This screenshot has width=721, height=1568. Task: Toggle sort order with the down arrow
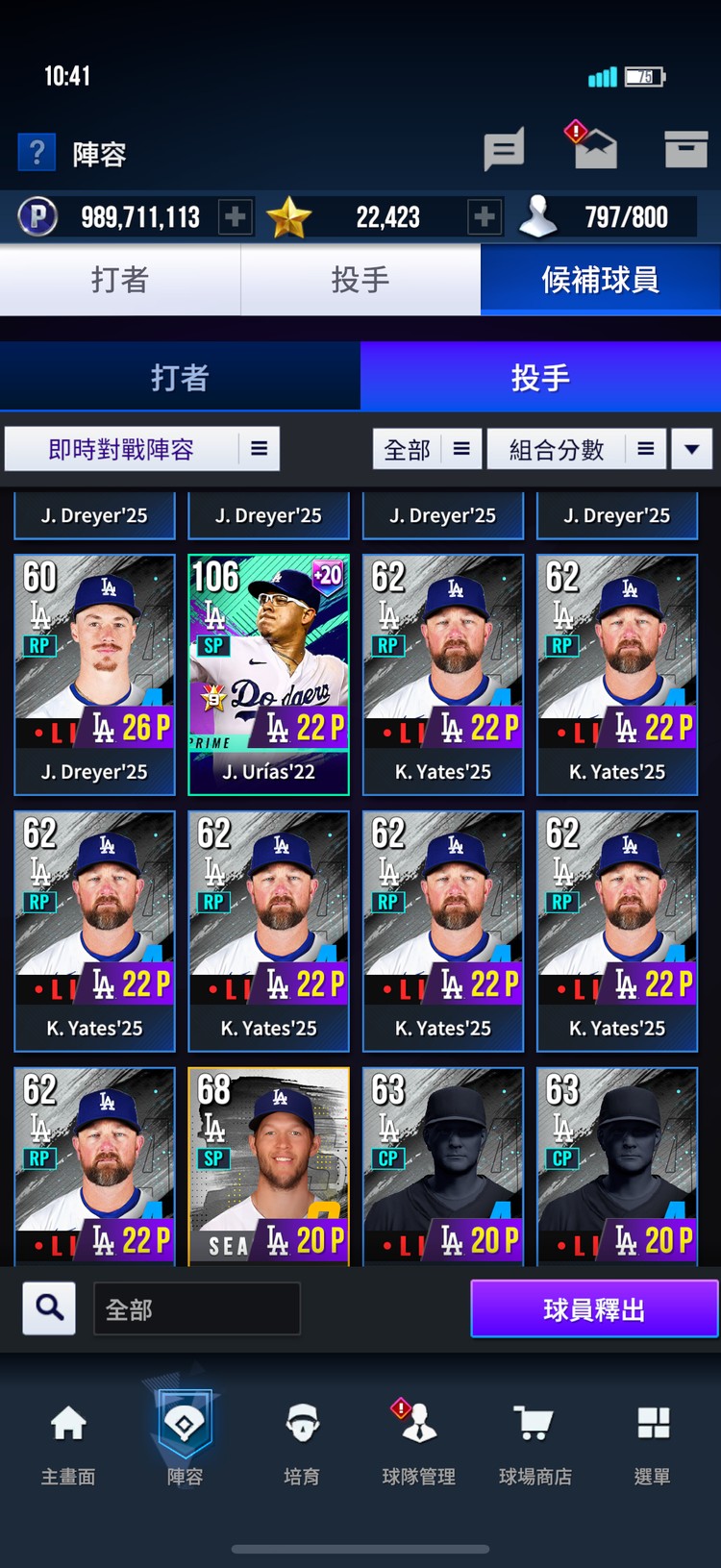pos(691,449)
